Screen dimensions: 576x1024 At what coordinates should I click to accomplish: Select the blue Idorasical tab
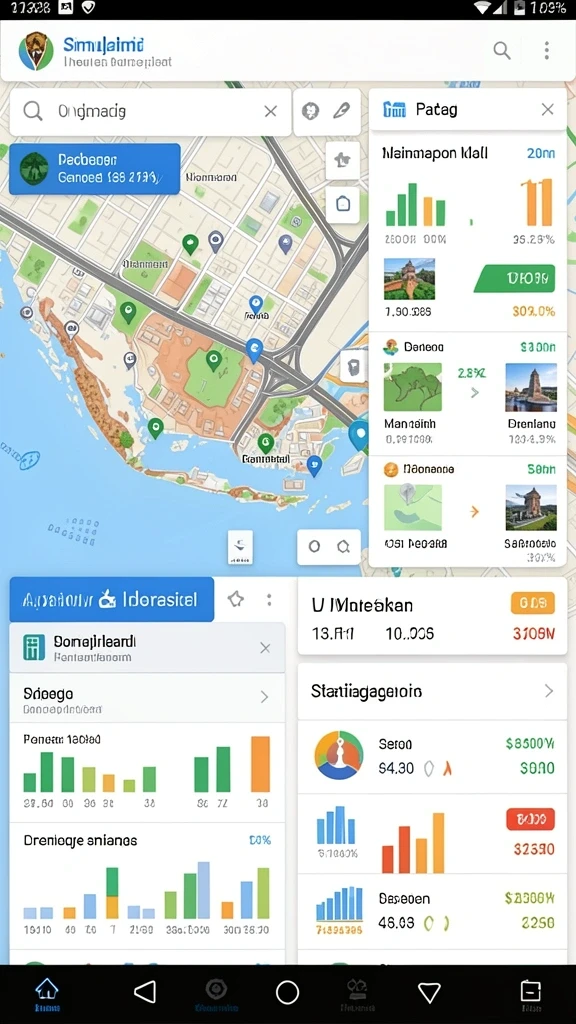112,600
